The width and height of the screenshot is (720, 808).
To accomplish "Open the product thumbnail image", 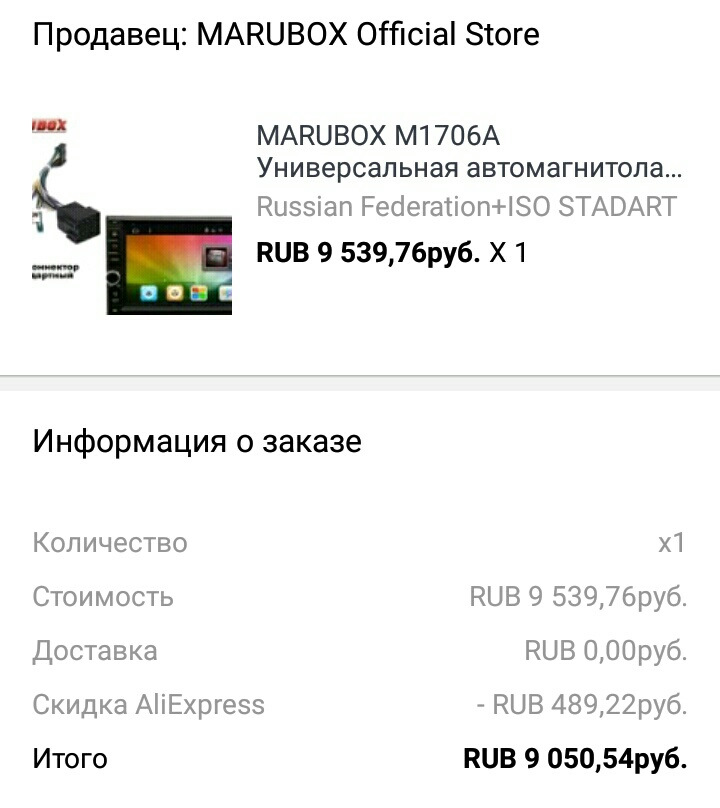I will click(125, 215).
